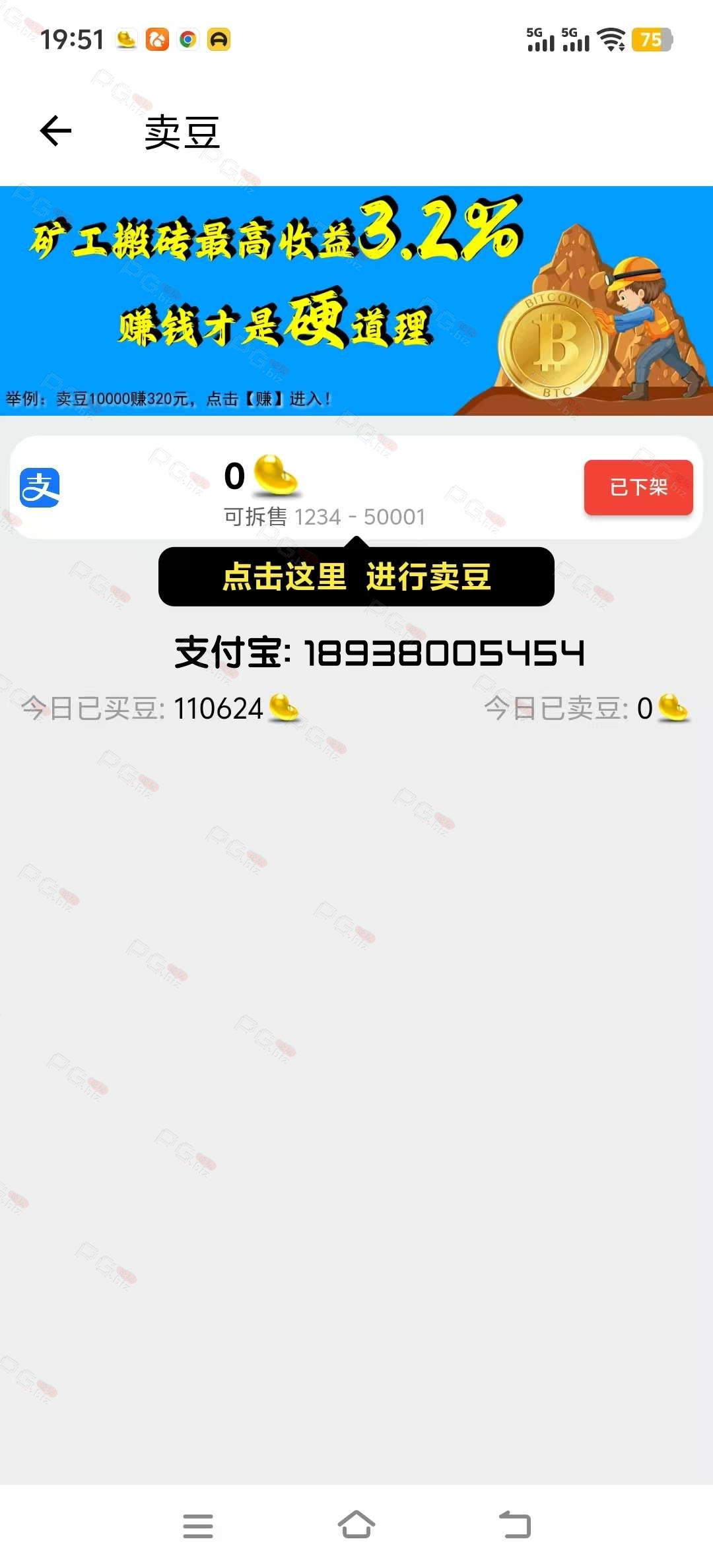Open system recent apps menu
This screenshot has width=713, height=1568.
[x=198, y=1526]
